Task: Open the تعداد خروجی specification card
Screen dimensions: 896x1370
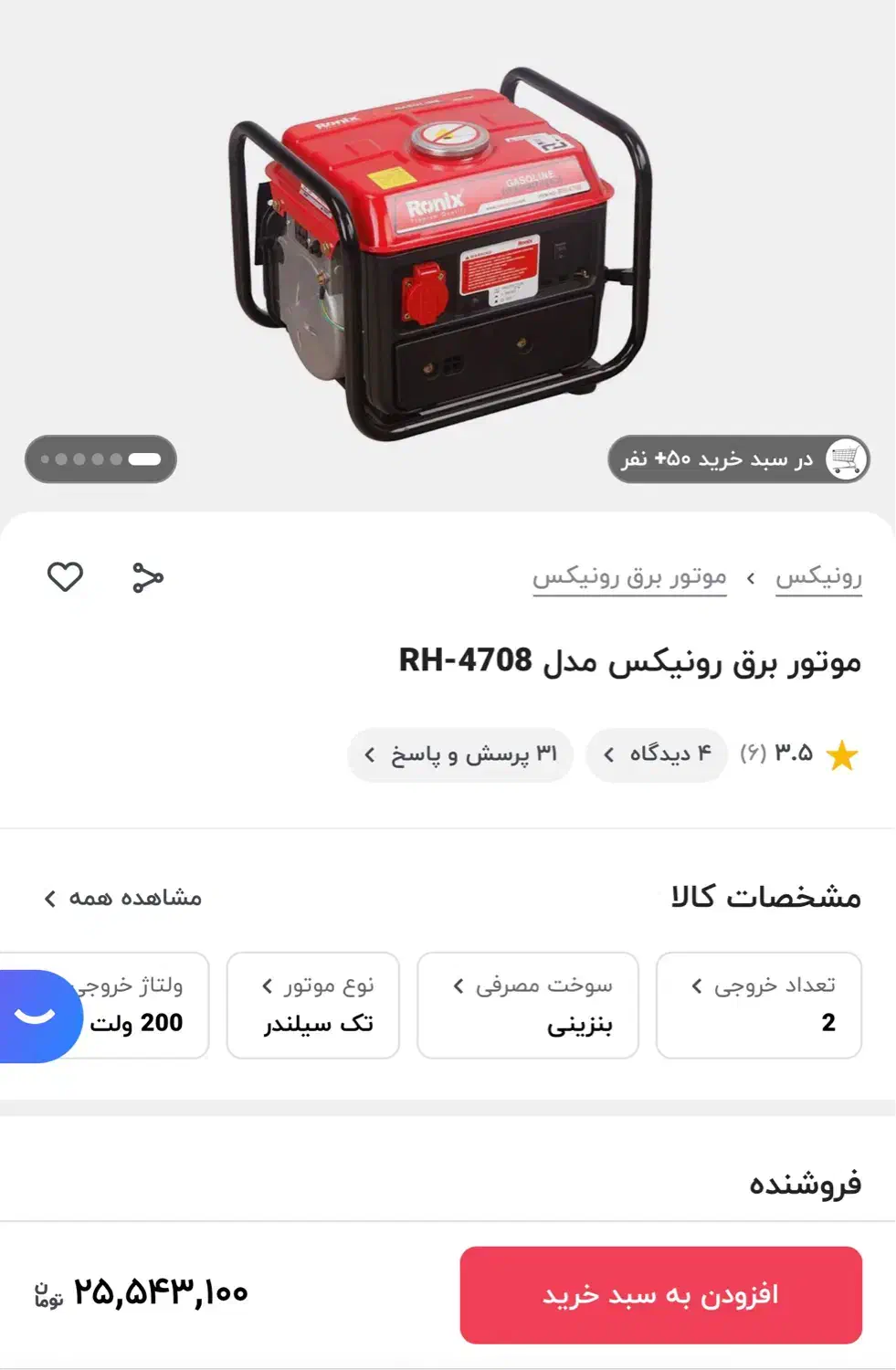Action: [758, 1005]
